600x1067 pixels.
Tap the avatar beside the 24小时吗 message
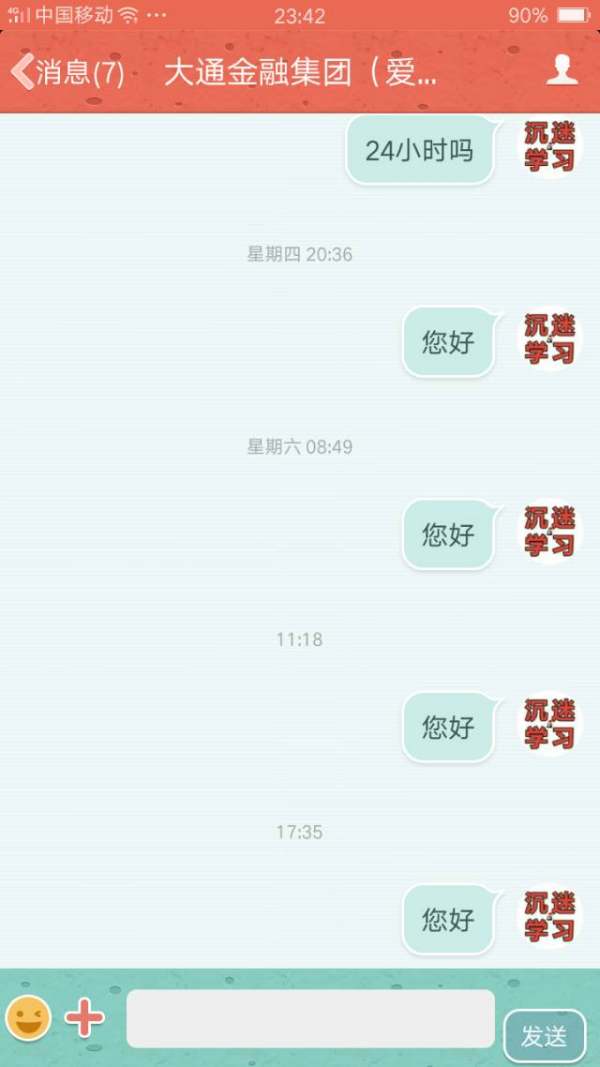[x=550, y=148]
